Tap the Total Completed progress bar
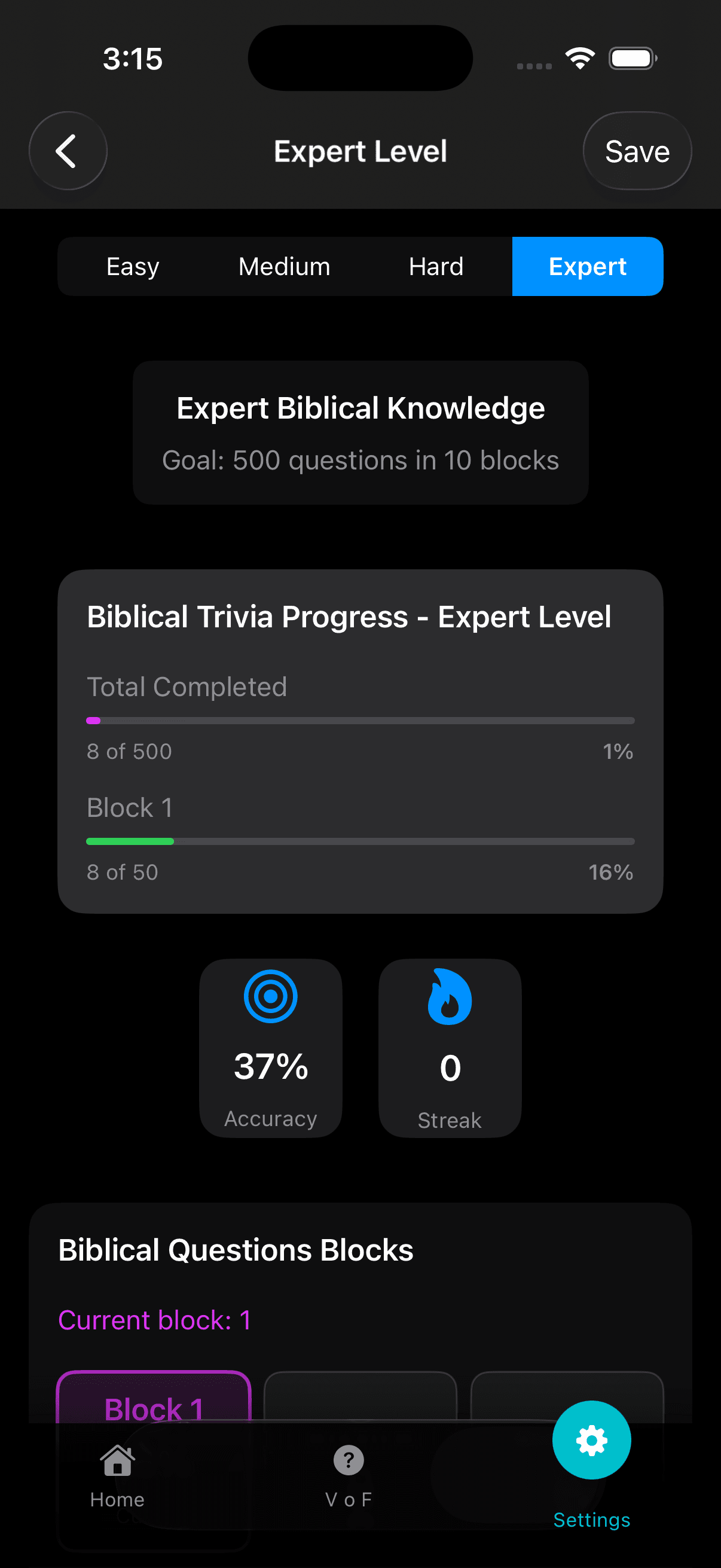This screenshot has height=1568, width=721. [x=360, y=720]
